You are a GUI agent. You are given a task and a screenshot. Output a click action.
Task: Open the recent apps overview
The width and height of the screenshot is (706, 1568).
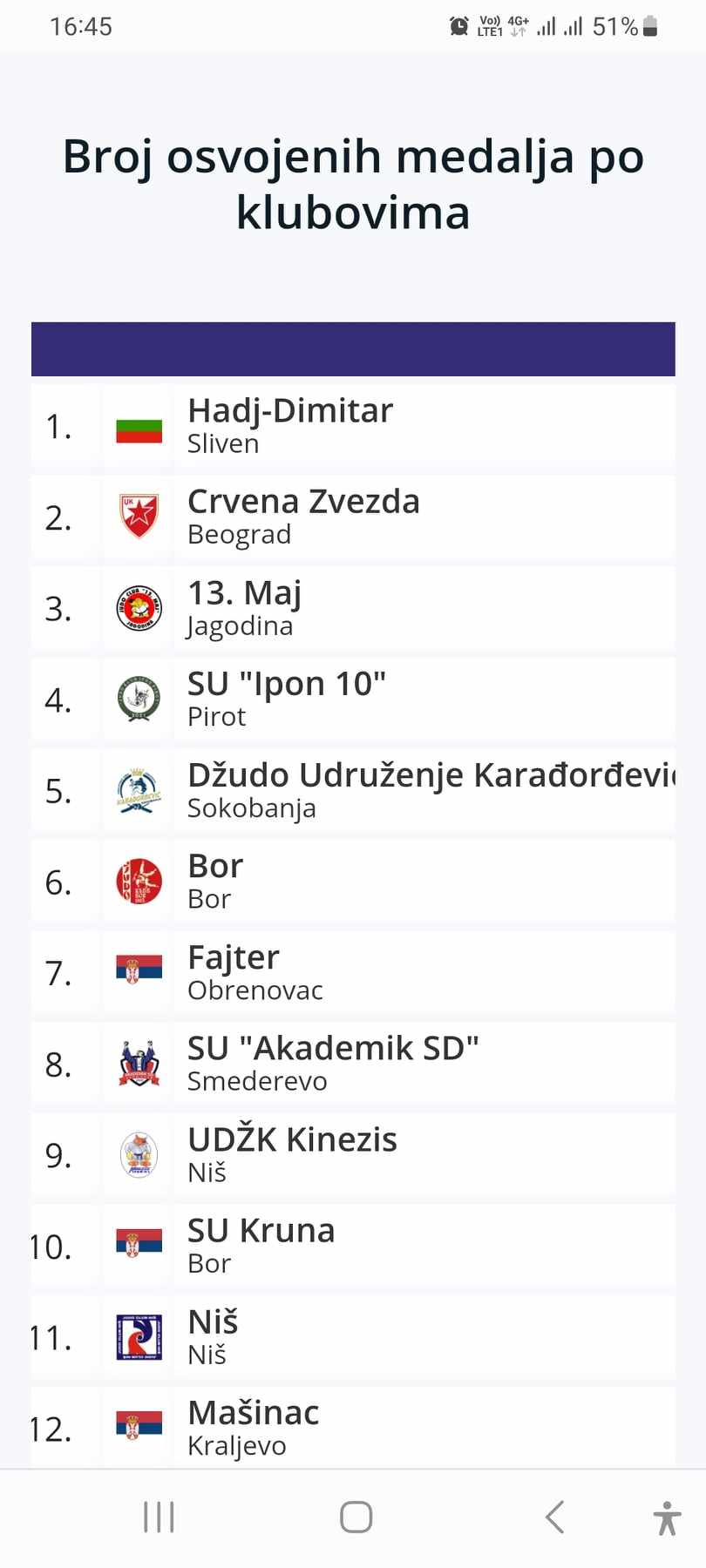click(x=159, y=1517)
